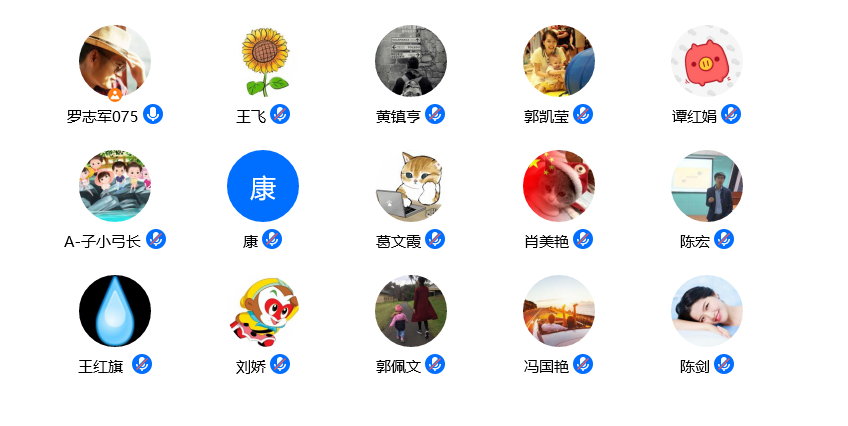Tap participant 刘娇's avatar
Viewport: 848px width, 426px height.
pyautogui.click(x=263, y=311)
